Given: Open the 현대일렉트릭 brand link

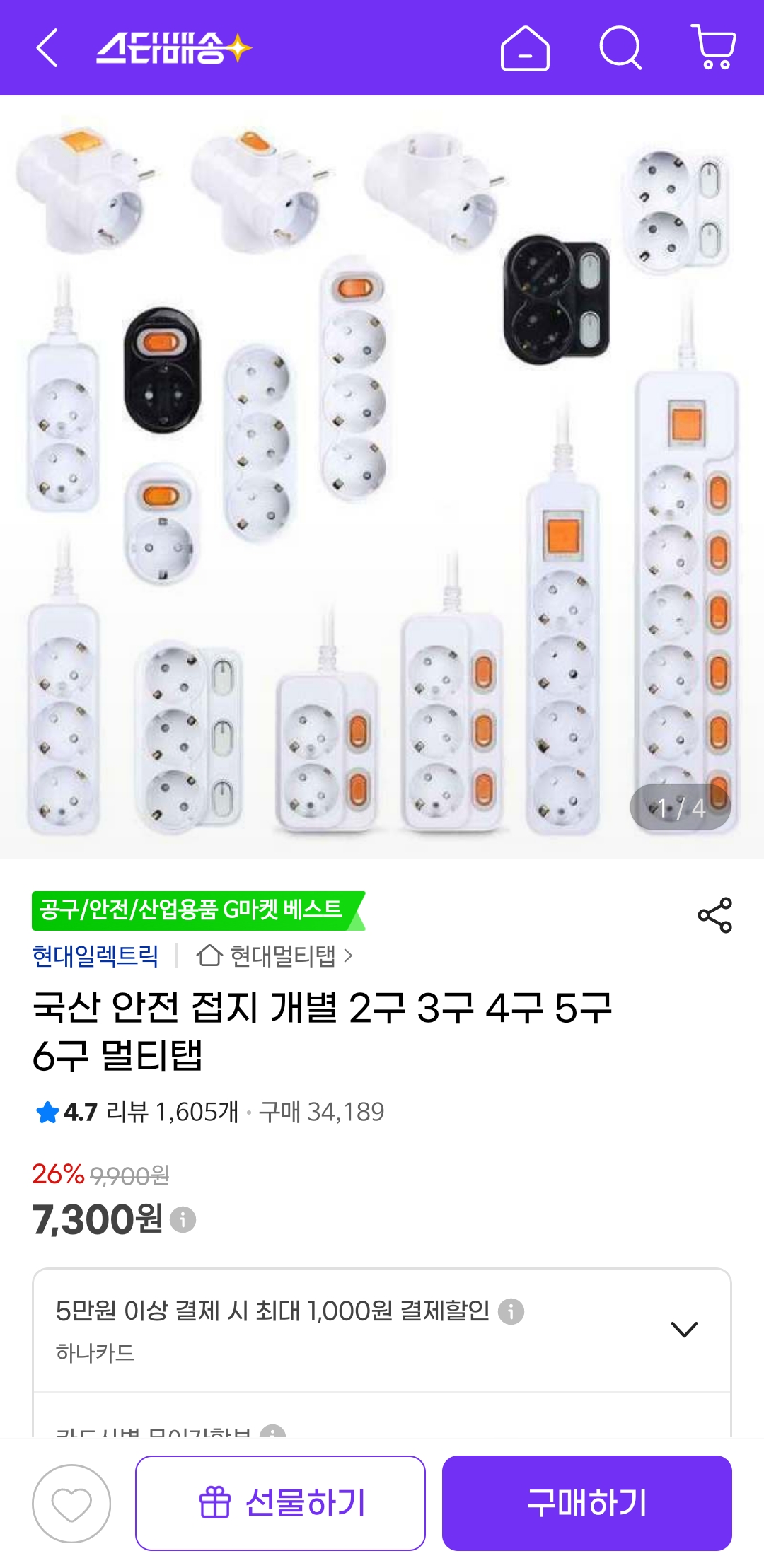Looking at the screenshot, I should (x=95, y=956).
